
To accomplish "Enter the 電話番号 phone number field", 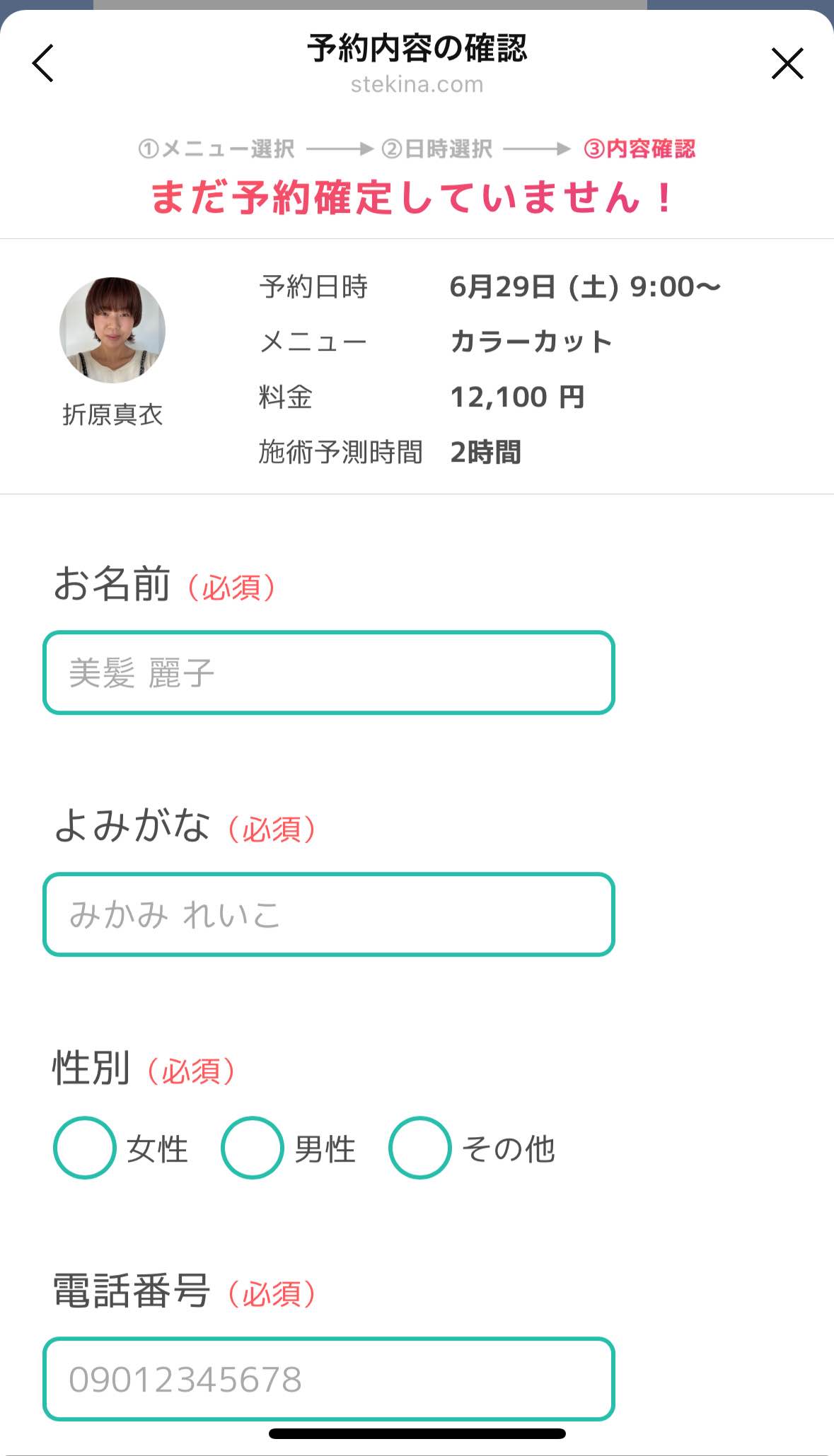I will coord(329,1378).
